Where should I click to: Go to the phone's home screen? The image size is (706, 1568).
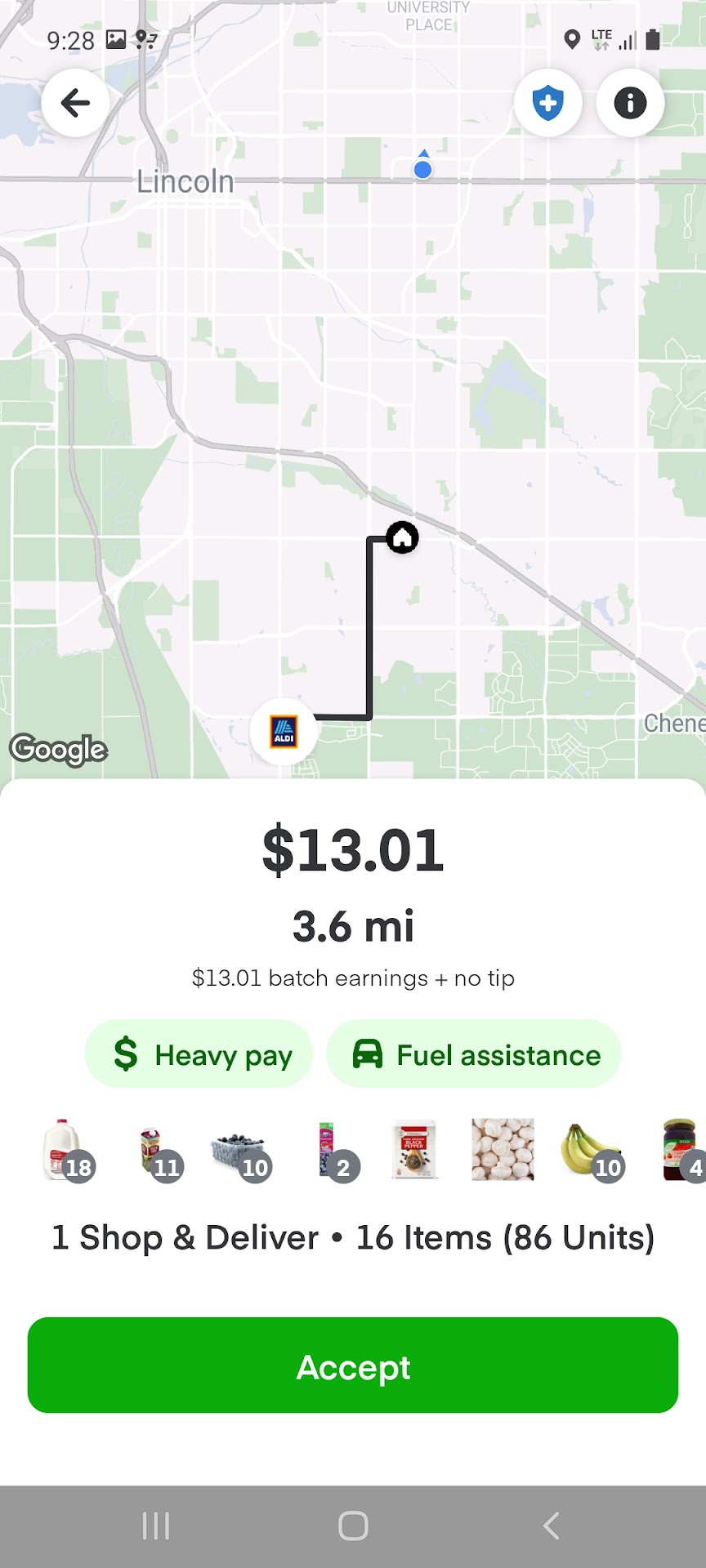pyautogui.click(x=353, y=1525)
